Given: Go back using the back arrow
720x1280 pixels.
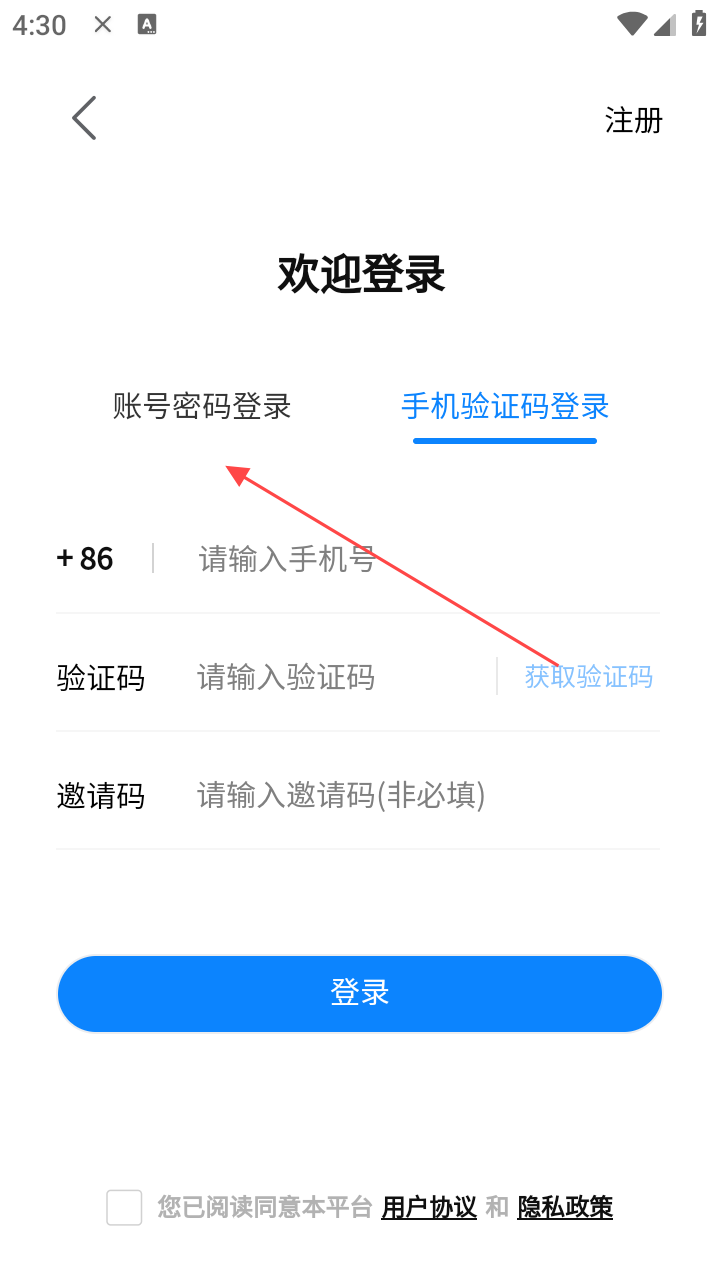Looking at the screenshot, I should click(85, 118).
